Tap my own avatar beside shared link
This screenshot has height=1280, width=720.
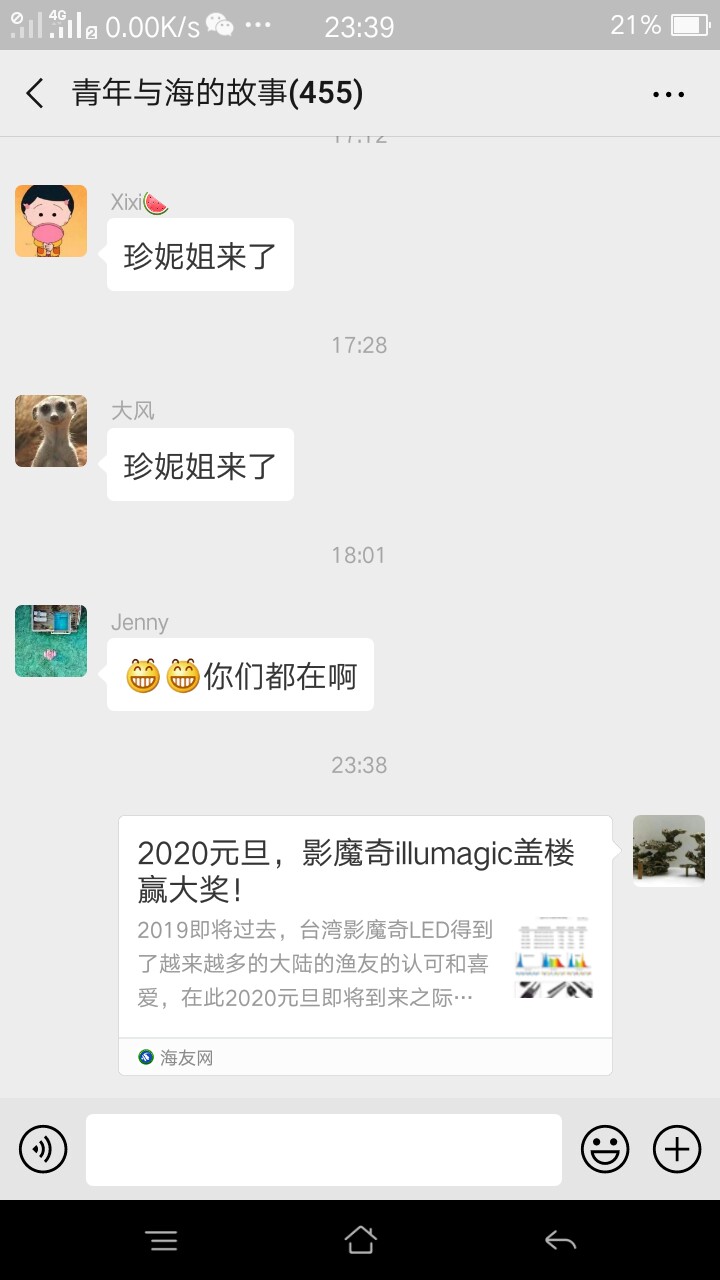[x=668, y=851]
